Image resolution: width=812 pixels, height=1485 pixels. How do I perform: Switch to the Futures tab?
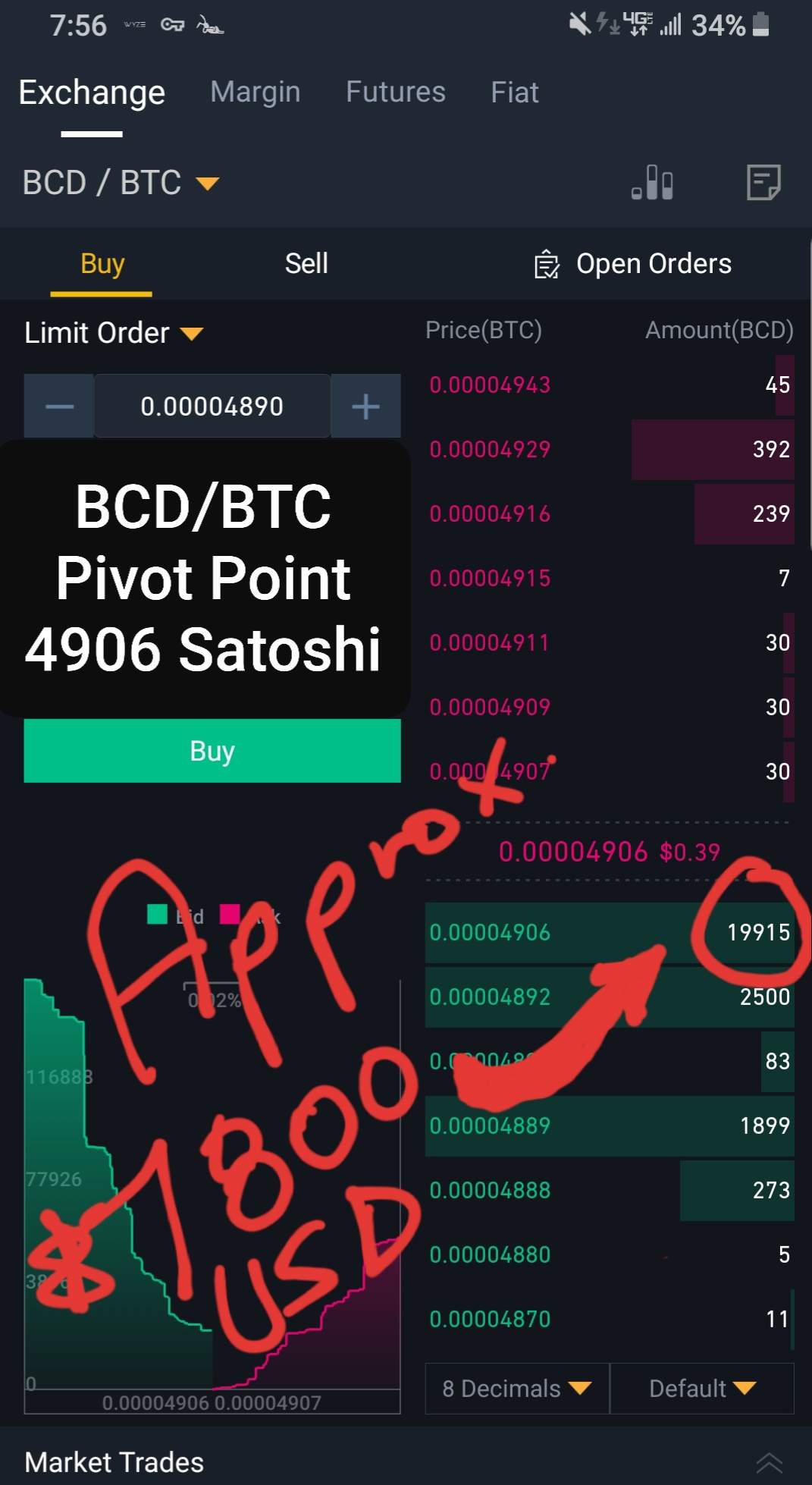pyautogui.click(x=395, y=93)
